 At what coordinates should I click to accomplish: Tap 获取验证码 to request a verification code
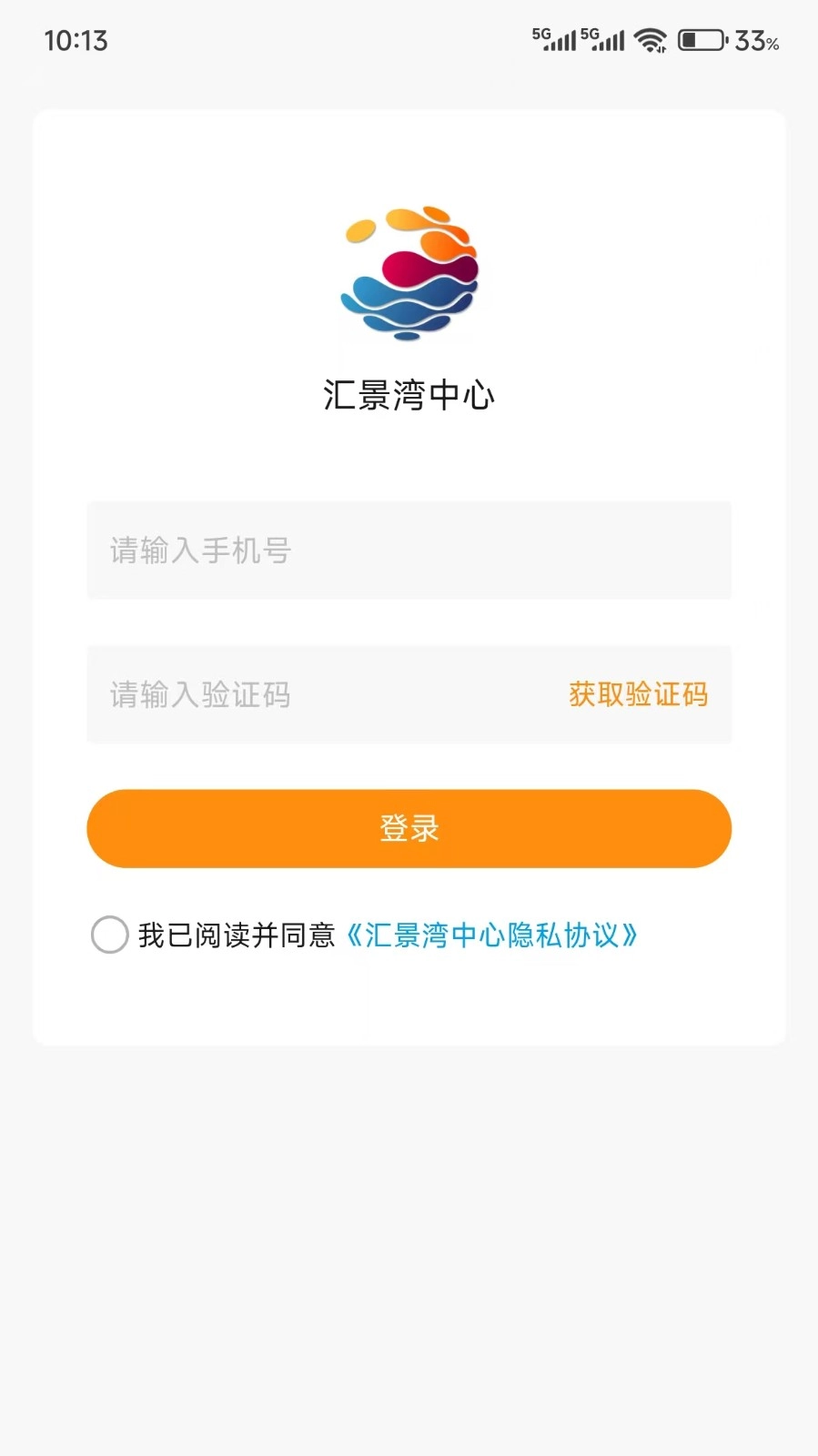tap(639, 694)
